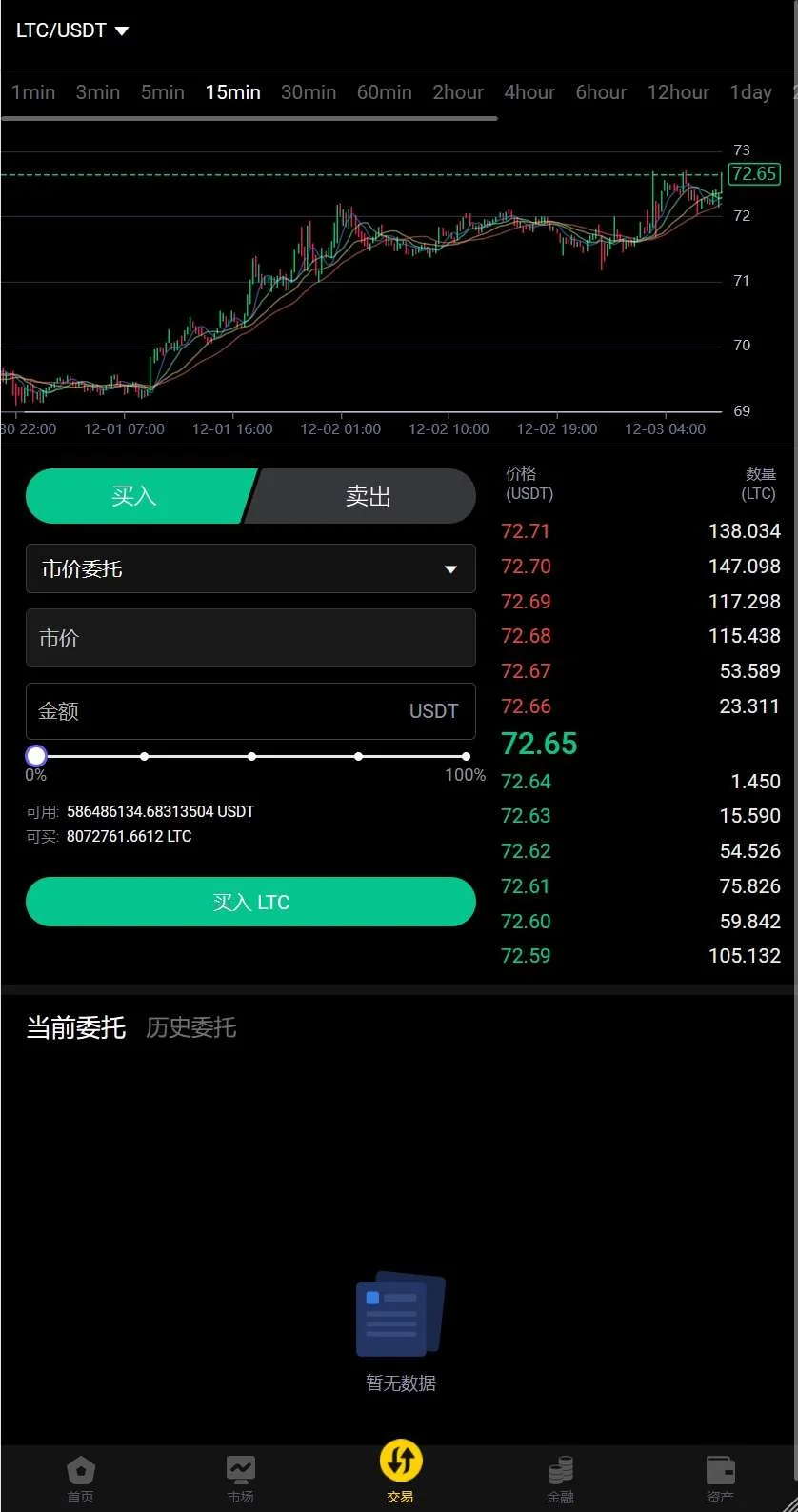Select the 5min chart interval

click(x=163, y=92)
